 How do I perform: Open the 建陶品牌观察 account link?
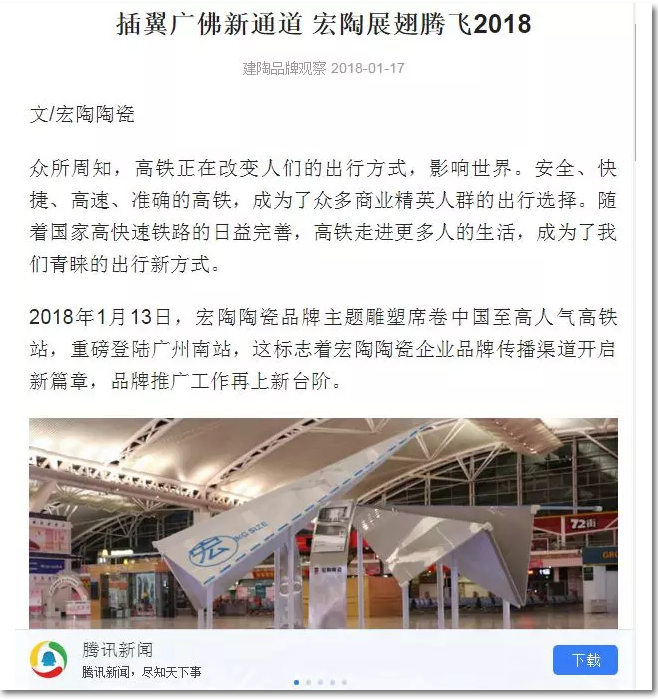[284, 68]
